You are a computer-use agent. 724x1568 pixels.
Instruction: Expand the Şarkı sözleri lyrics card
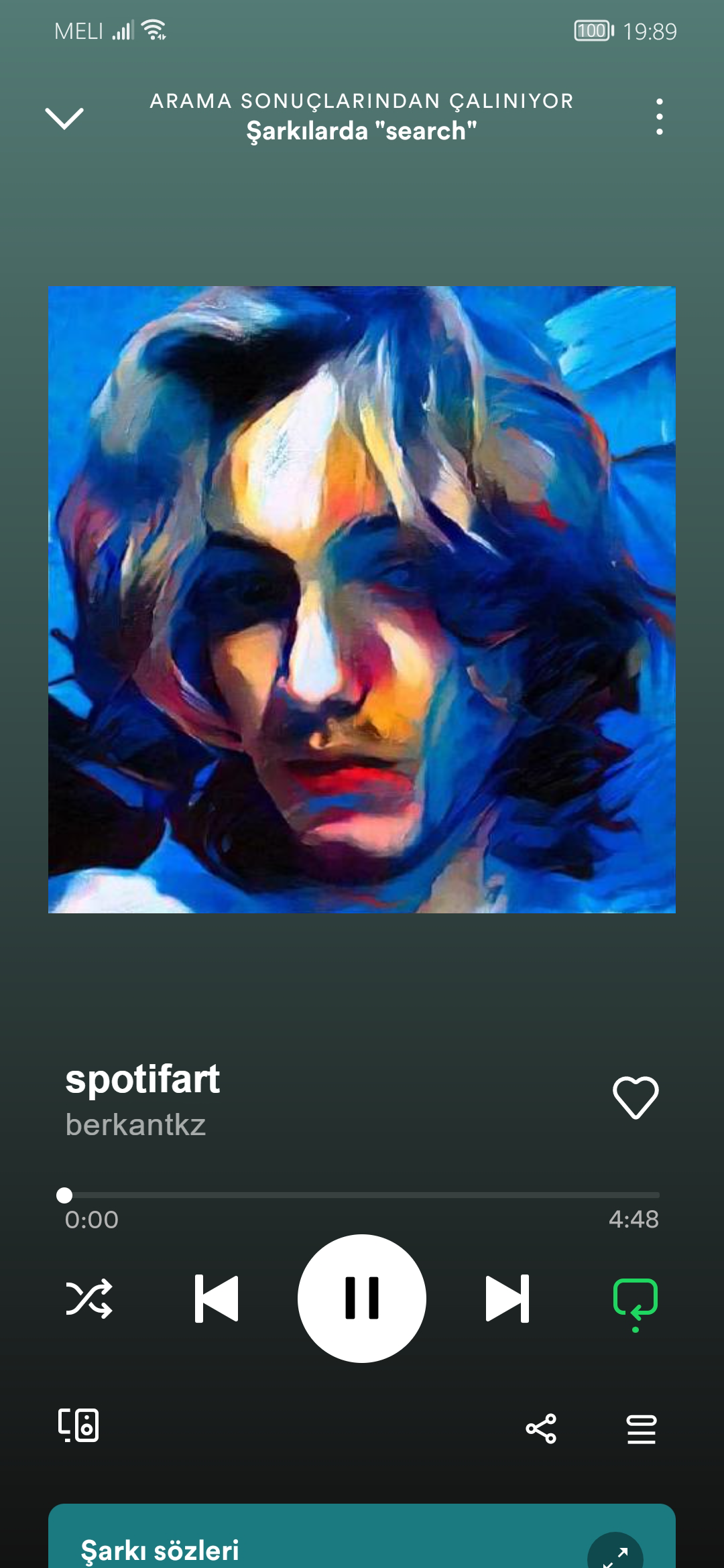[615, 1555]
